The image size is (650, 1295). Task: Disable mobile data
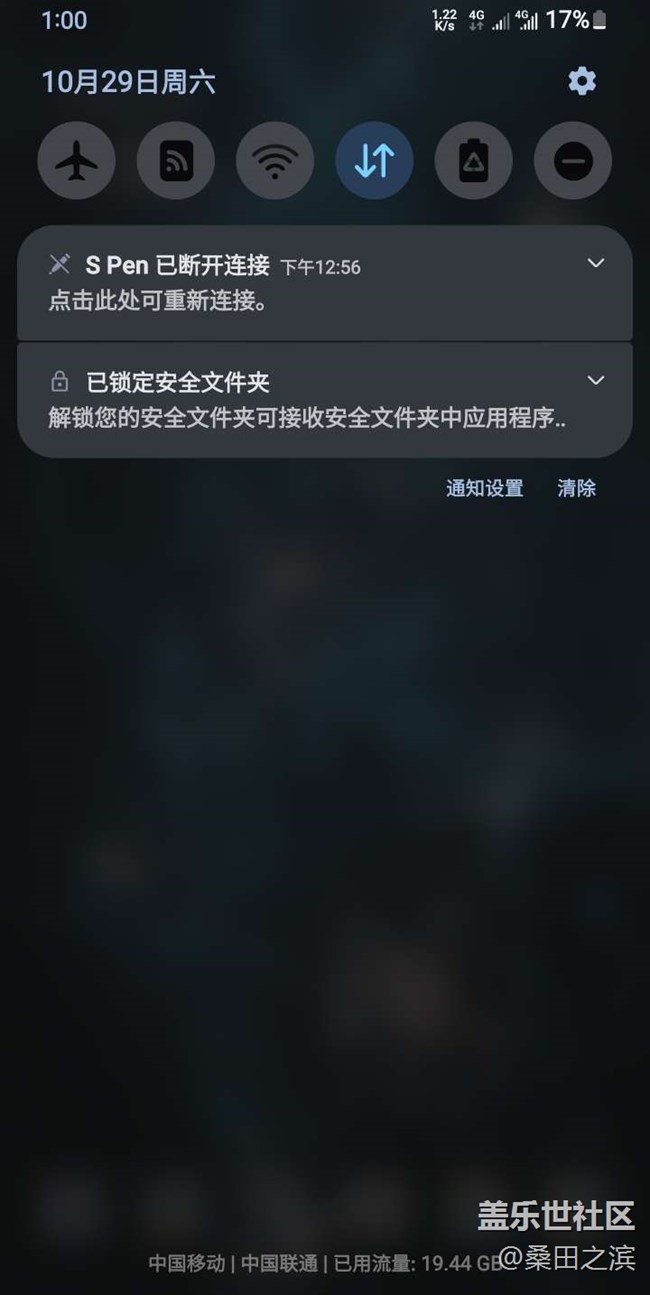click(374, 161)
